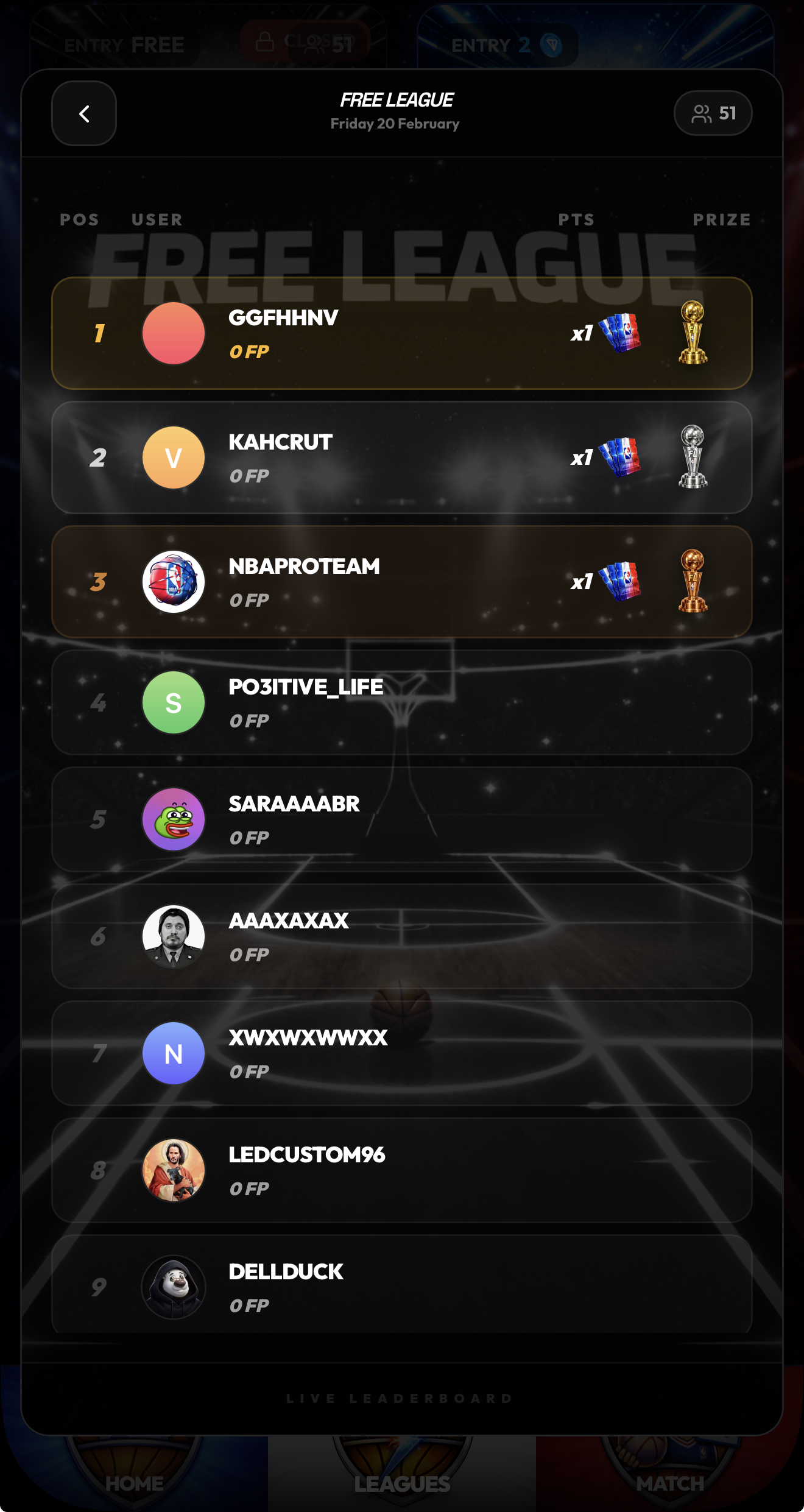The height and width of the screenshot is (1512, 804).
Task: Select the card pack prize for GGFHHNV
Action: 620,334
